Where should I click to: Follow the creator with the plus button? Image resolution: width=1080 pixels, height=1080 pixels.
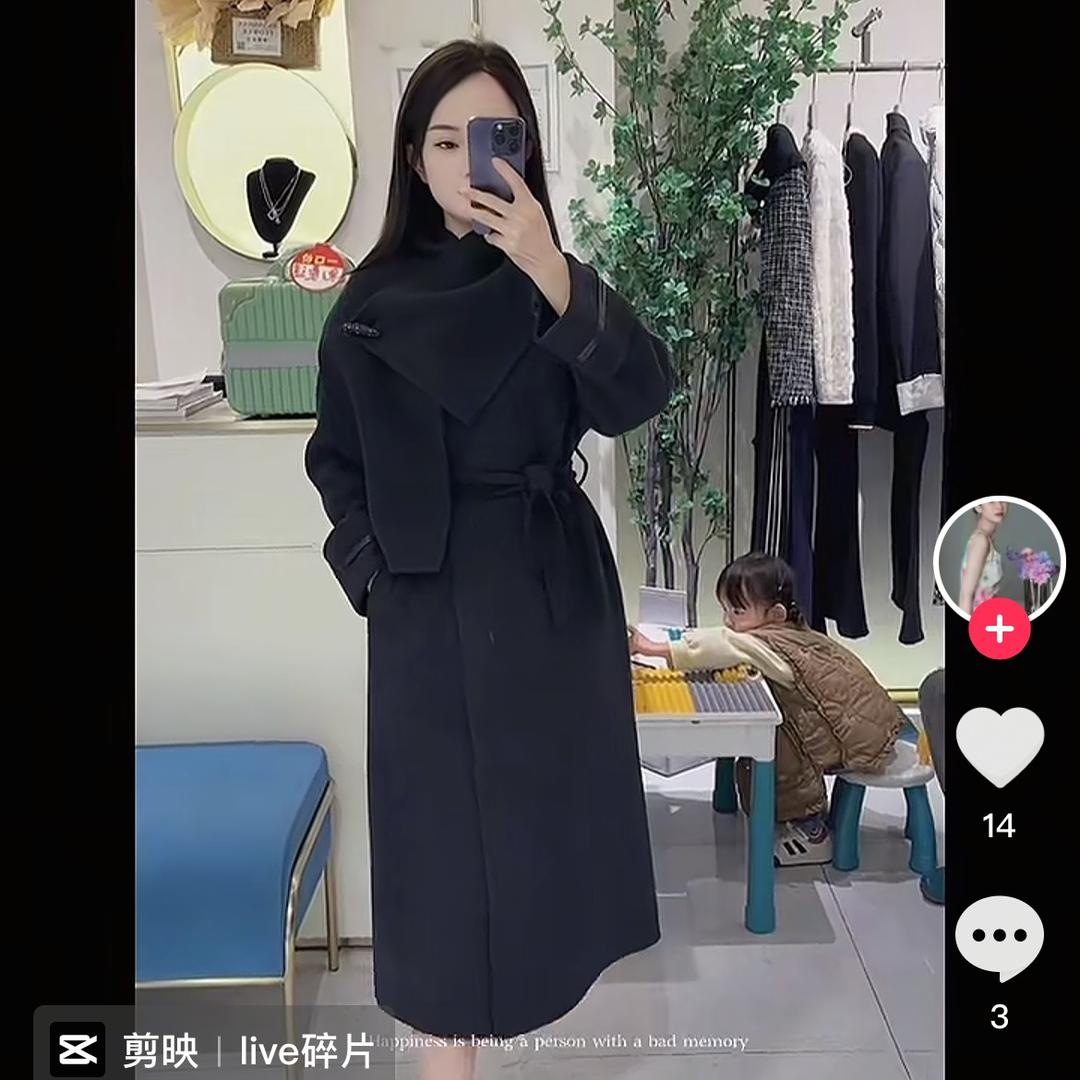coord(999,630)
